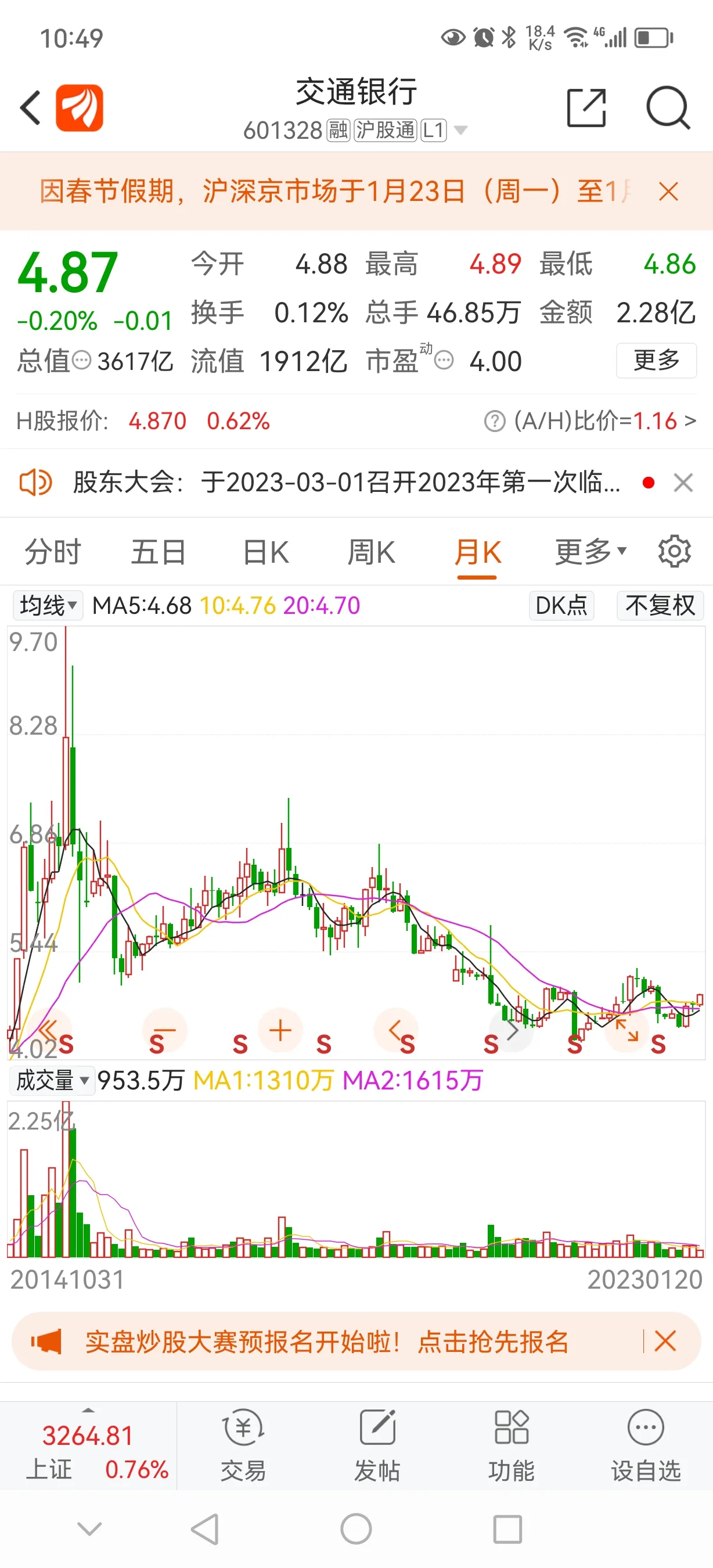Dismiss the 实盘炒股大赛 promo banner

[665, 1341]
